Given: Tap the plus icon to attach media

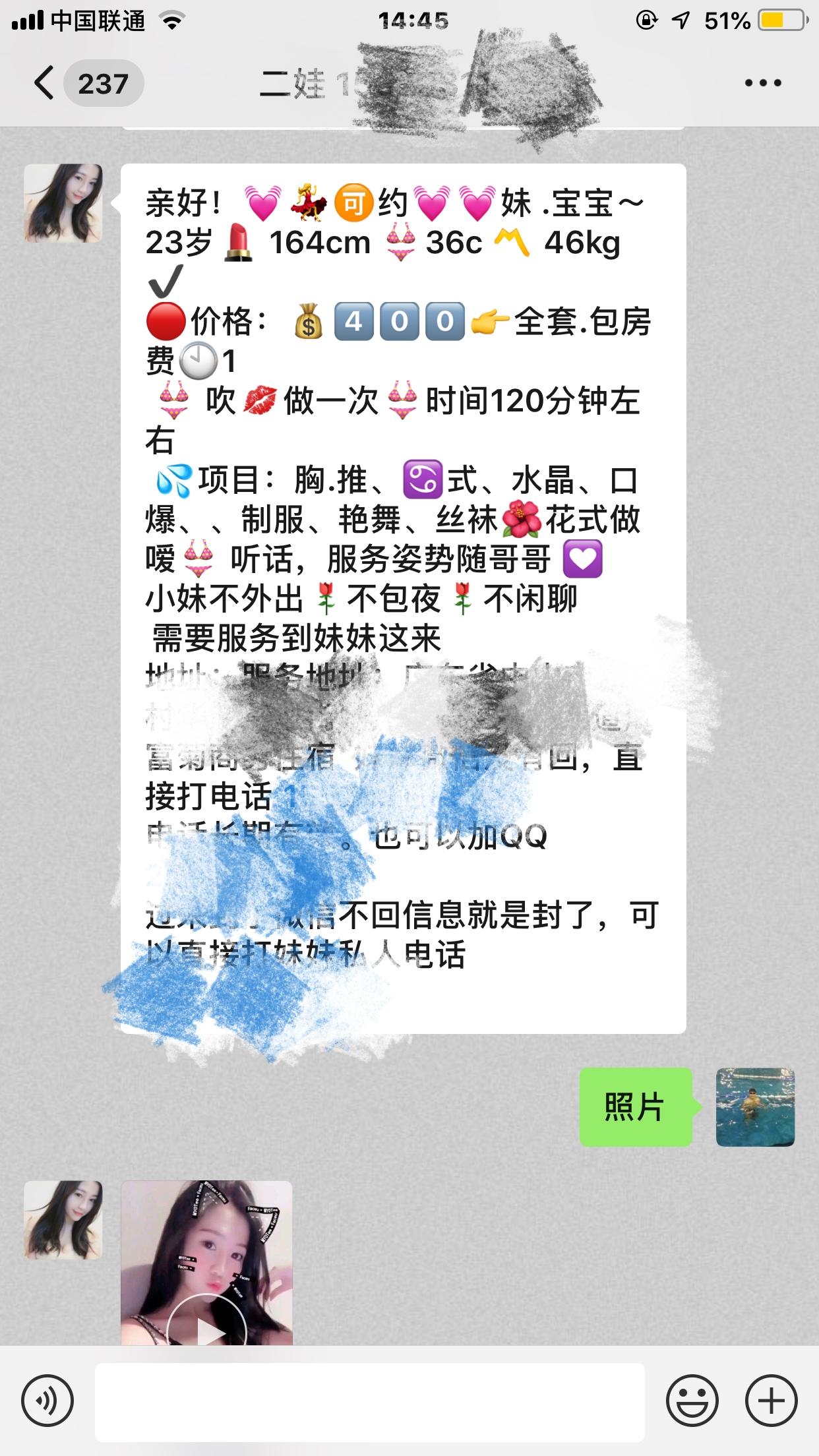Looking at the screenshot, I should point(772,1399).
